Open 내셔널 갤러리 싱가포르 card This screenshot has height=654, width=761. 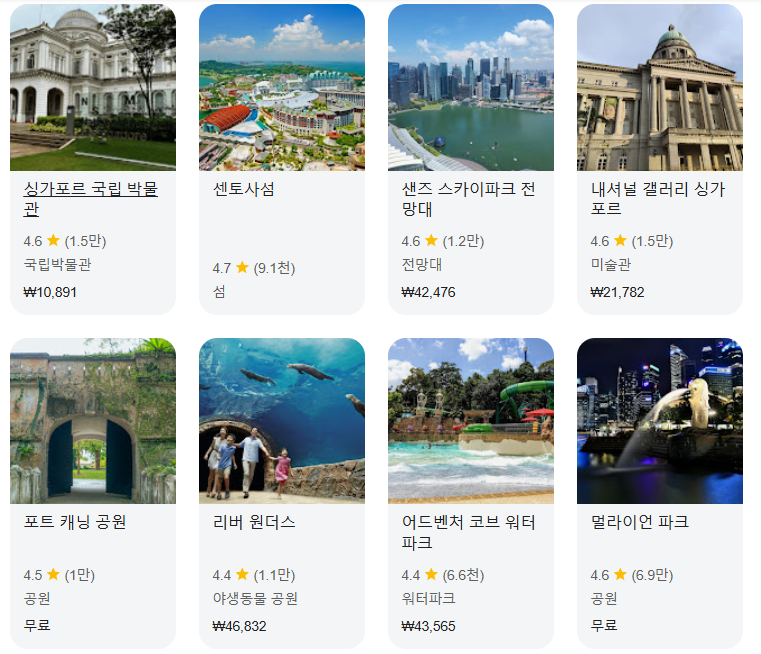coord(660,160)
